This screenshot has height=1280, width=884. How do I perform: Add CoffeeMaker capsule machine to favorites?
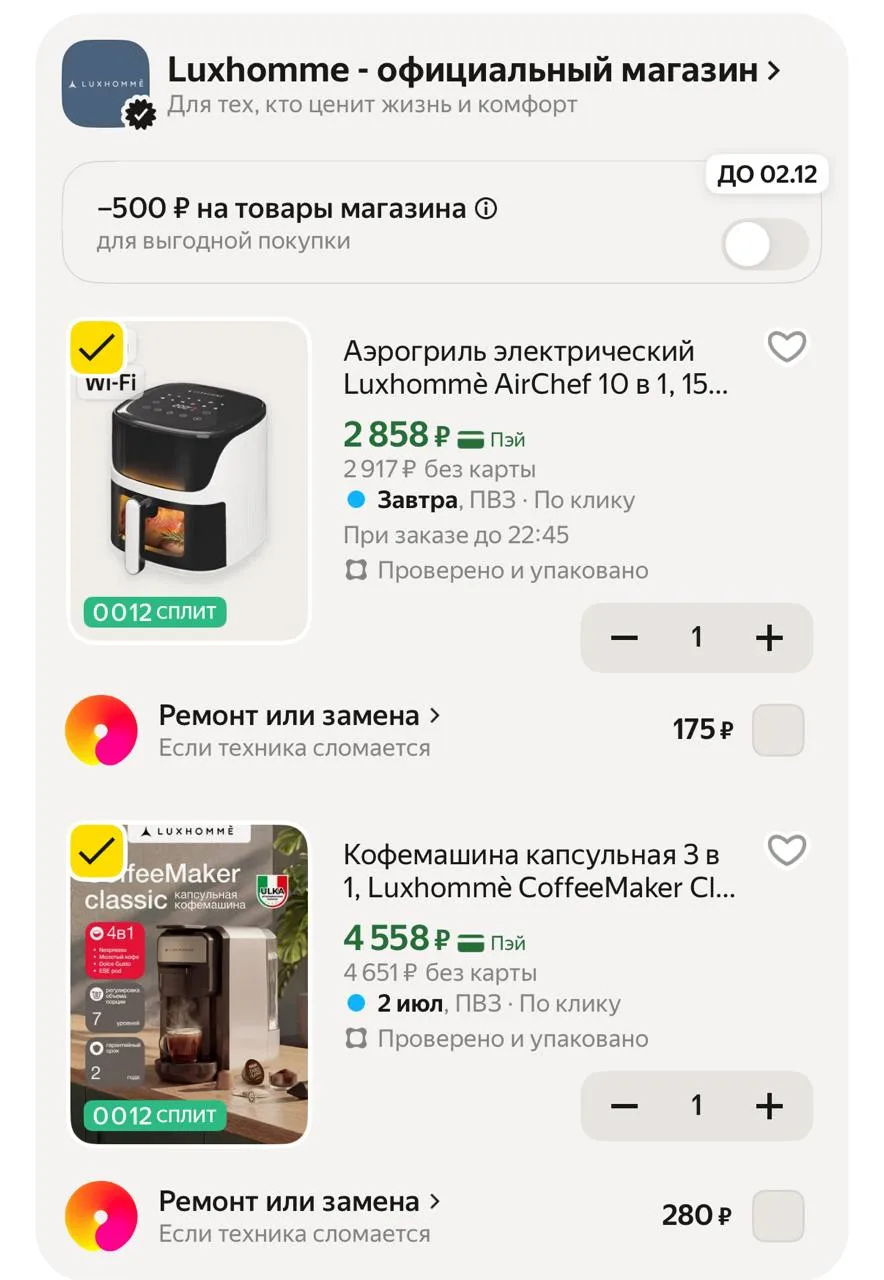(786, 850)
